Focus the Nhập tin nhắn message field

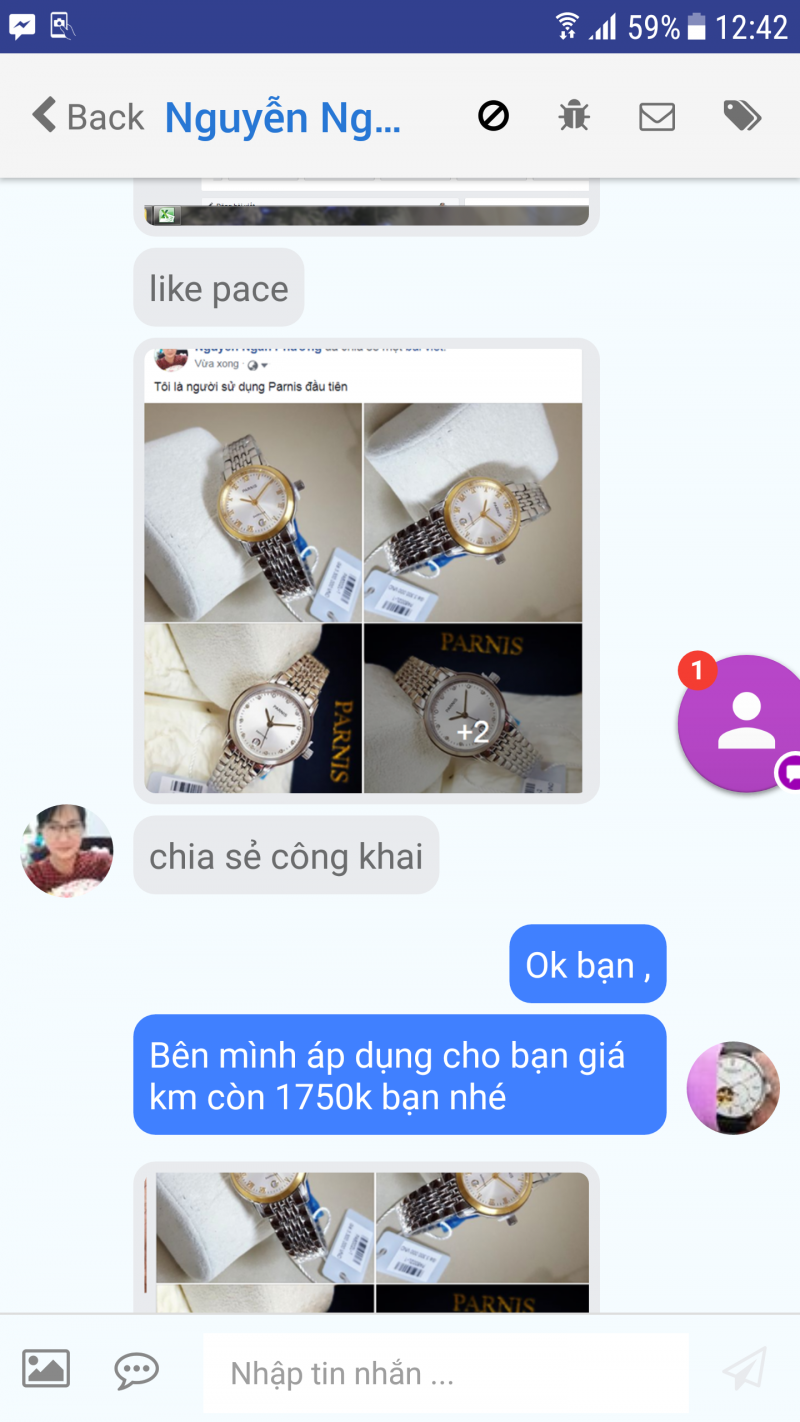pos(445,1373)
